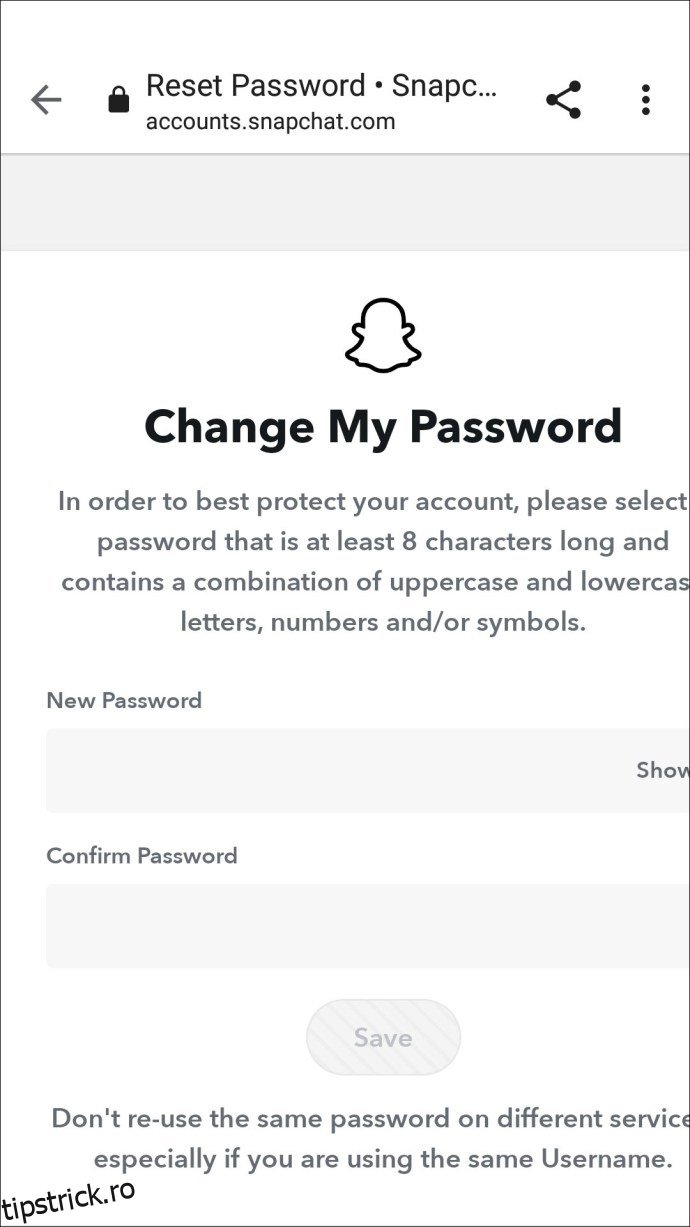Screen dimensions: 690x1227
Task: Share the Reset Password page
Action: click(563, 100)
